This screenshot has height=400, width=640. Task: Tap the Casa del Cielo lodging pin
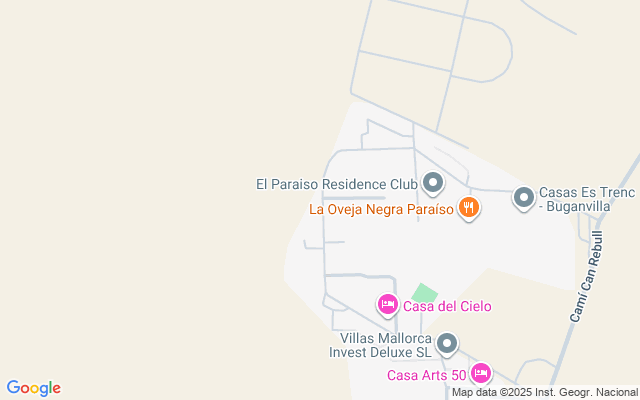(x=388, y=305)
